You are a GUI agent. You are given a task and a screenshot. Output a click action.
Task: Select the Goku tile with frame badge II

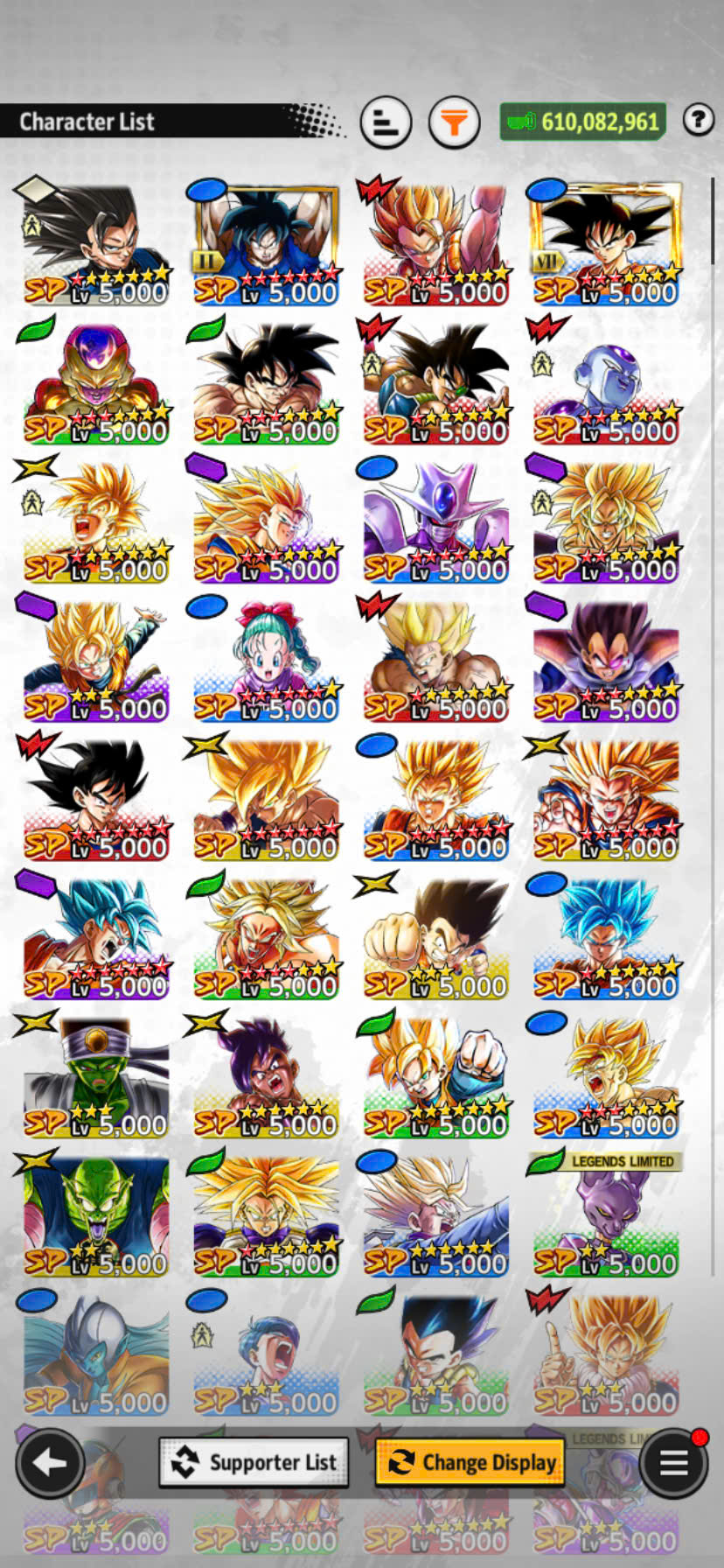(x=266, y=243)
